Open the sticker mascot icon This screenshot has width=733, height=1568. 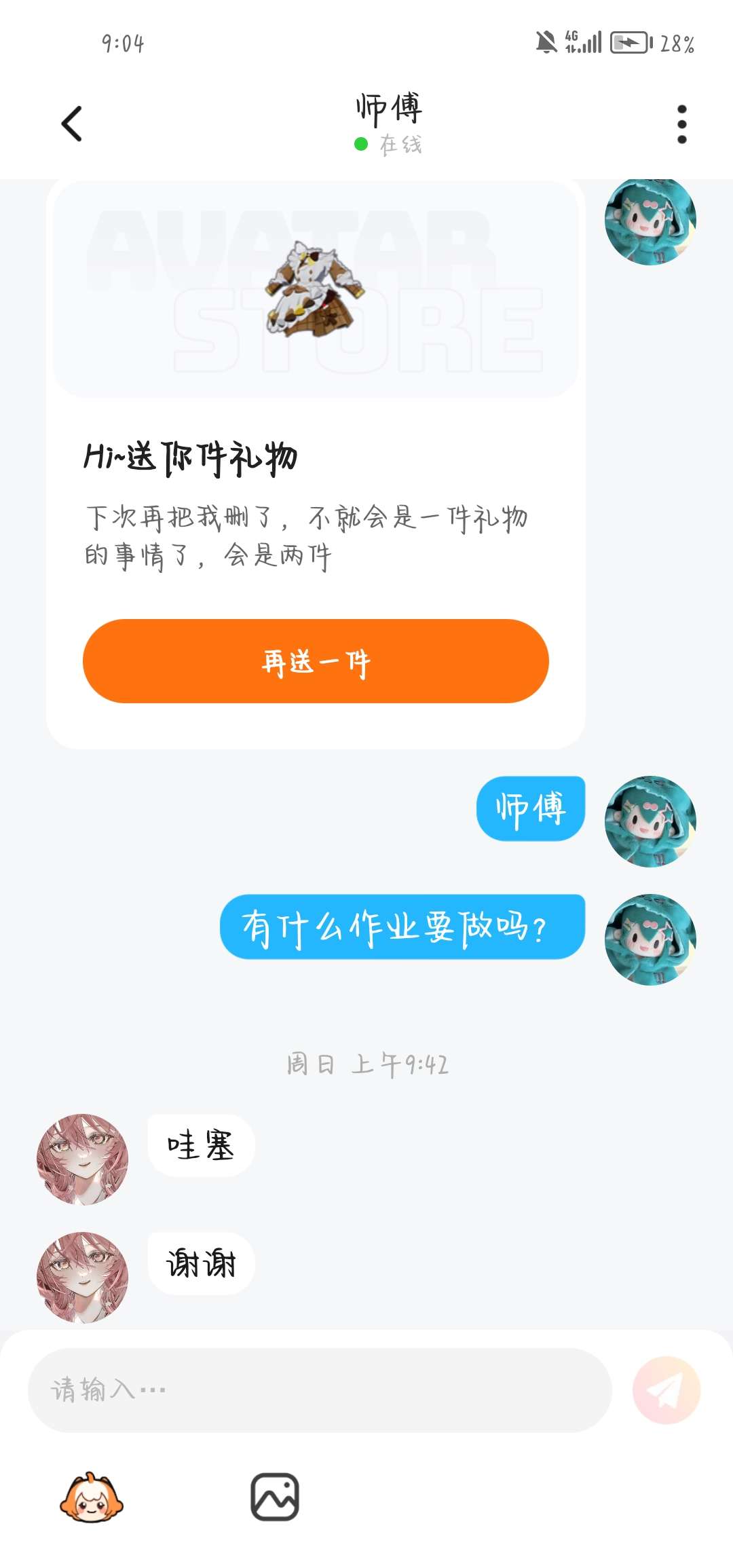[92, 1497]
